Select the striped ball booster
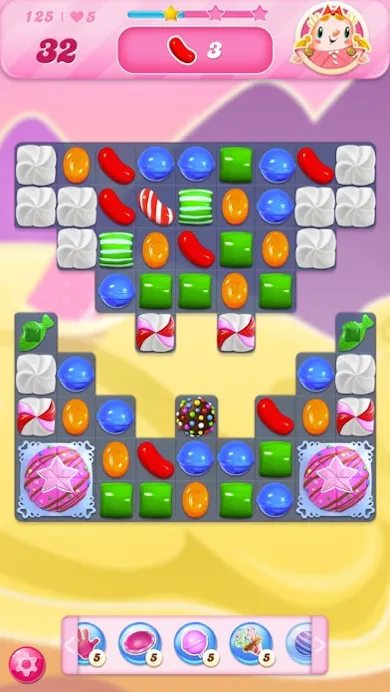Viewport: 390px width, 692px height. (299, 643)
